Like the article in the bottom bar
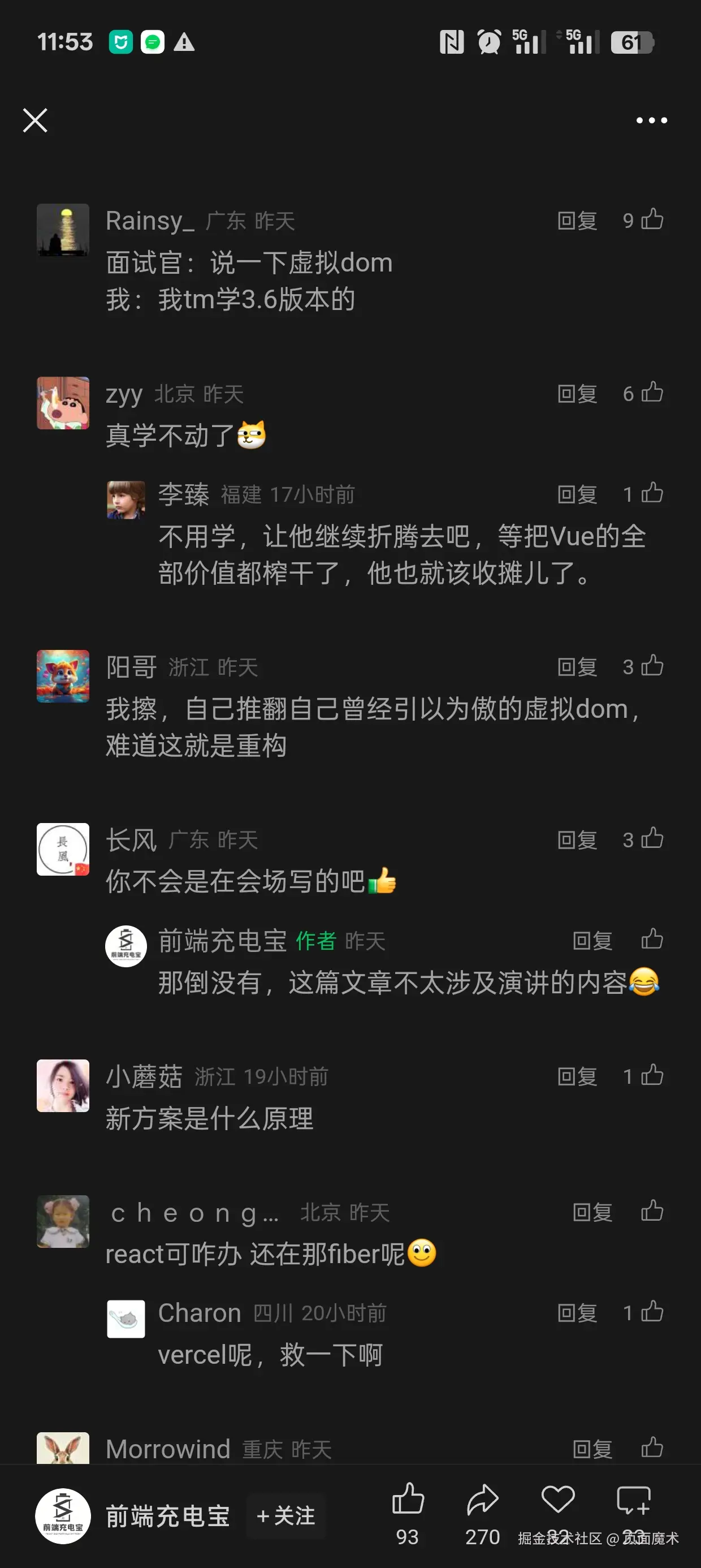 [x=408, y=1500]
